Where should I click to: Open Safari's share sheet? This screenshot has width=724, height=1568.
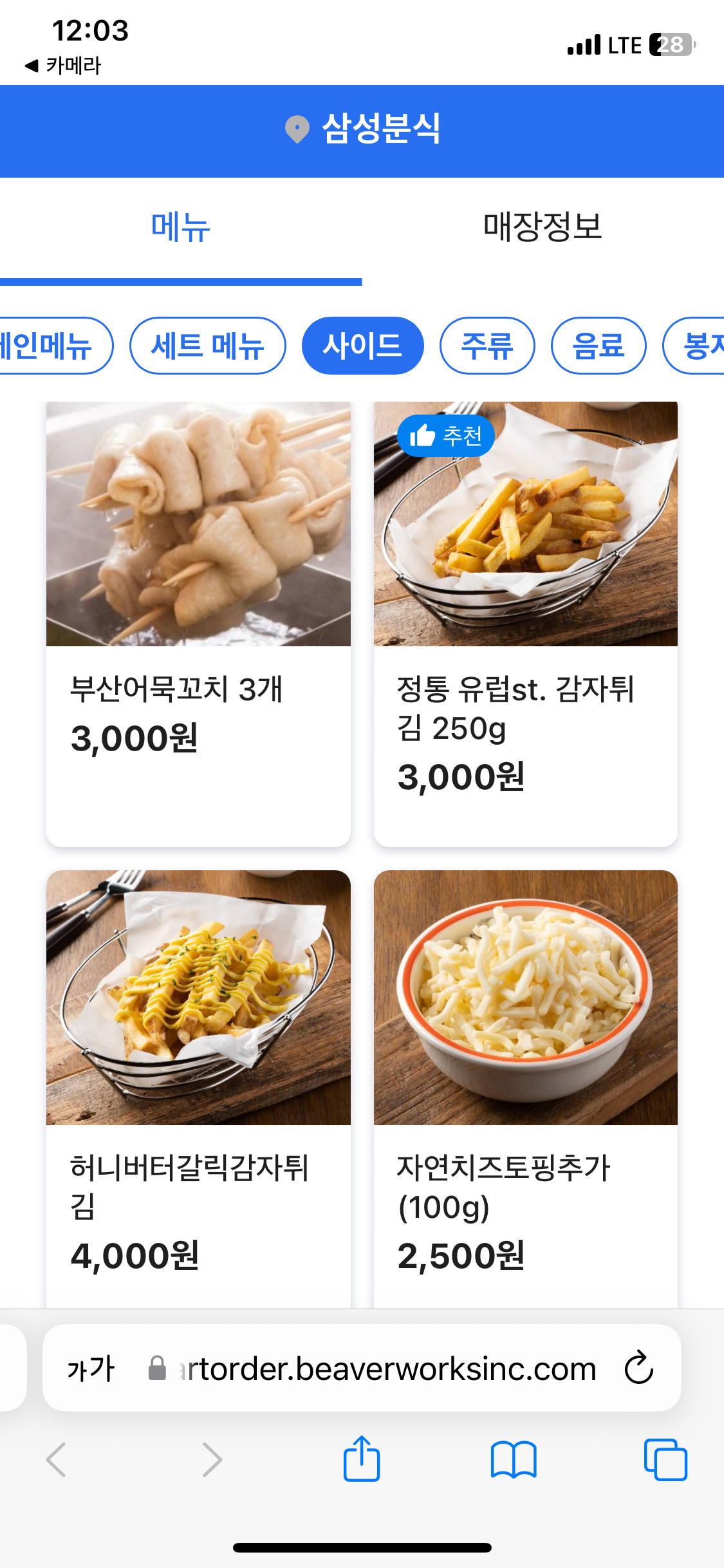pyautogui.click(x=362, y=1459)
